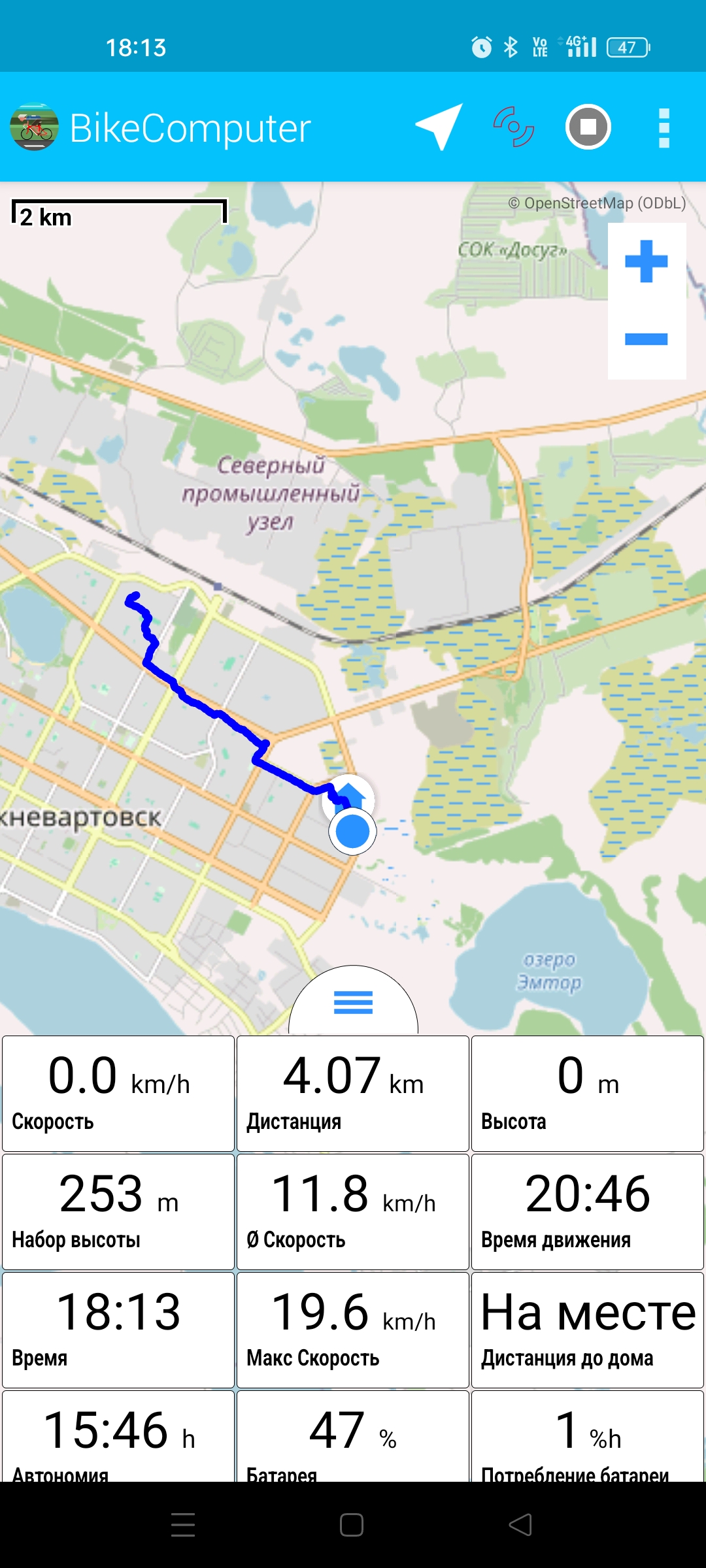
Task: Select the Высота data field
Action: [588, 1094]
